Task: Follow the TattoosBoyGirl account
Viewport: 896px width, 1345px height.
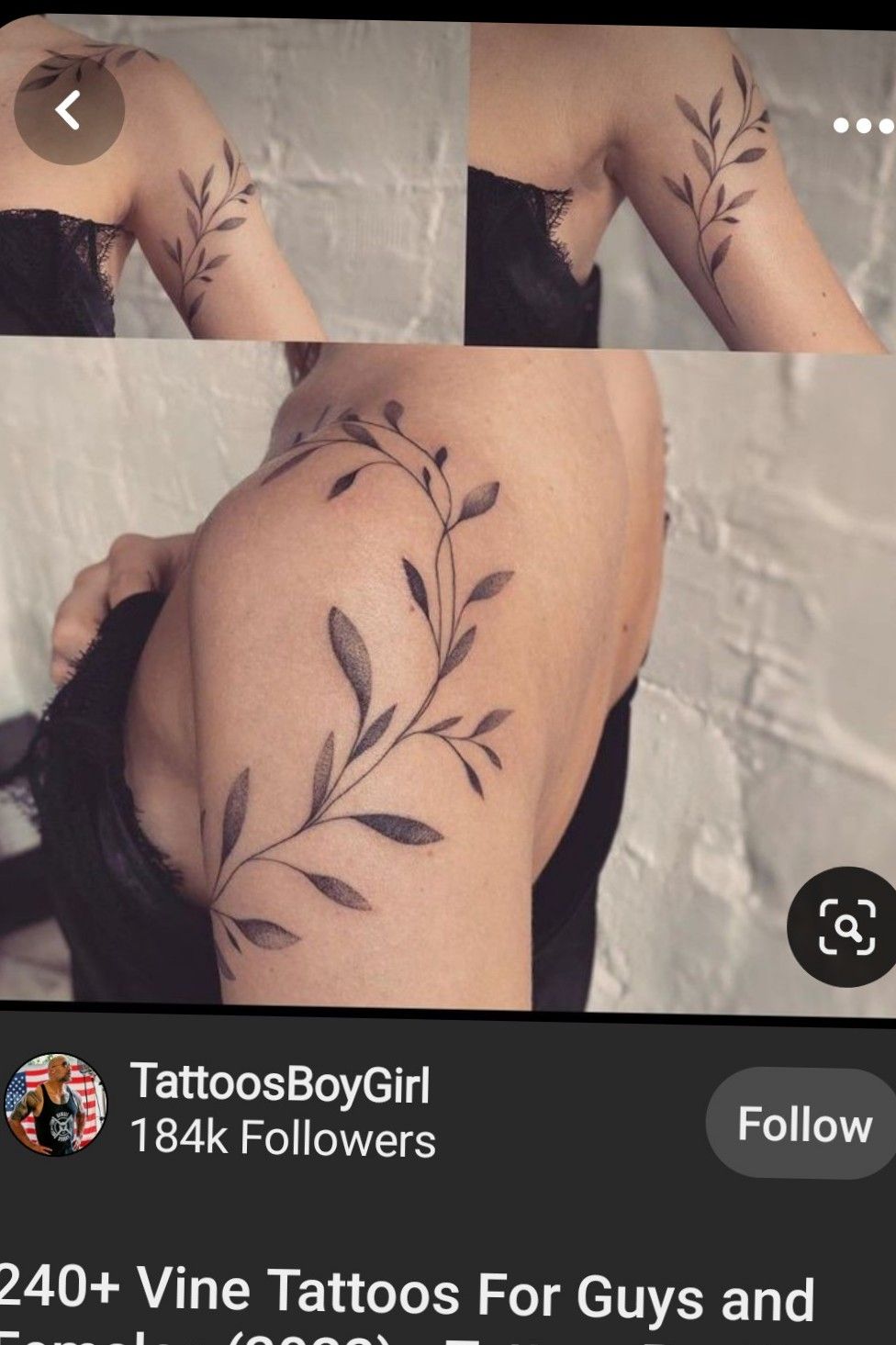Action: [x=802, y=1124]
